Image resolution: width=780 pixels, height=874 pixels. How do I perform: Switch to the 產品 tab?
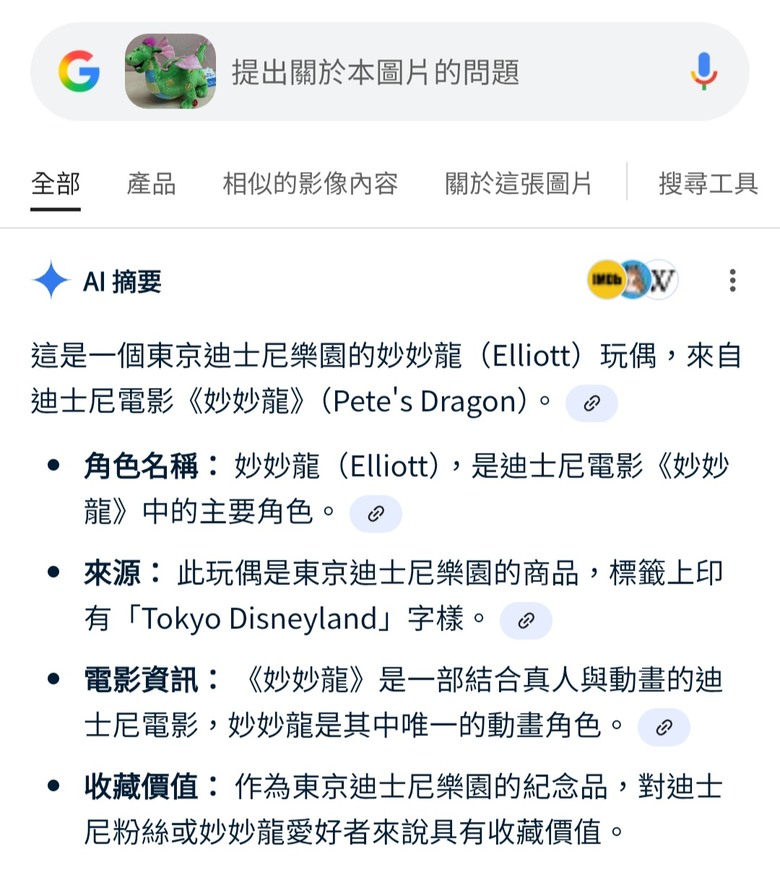click(151, 184)
